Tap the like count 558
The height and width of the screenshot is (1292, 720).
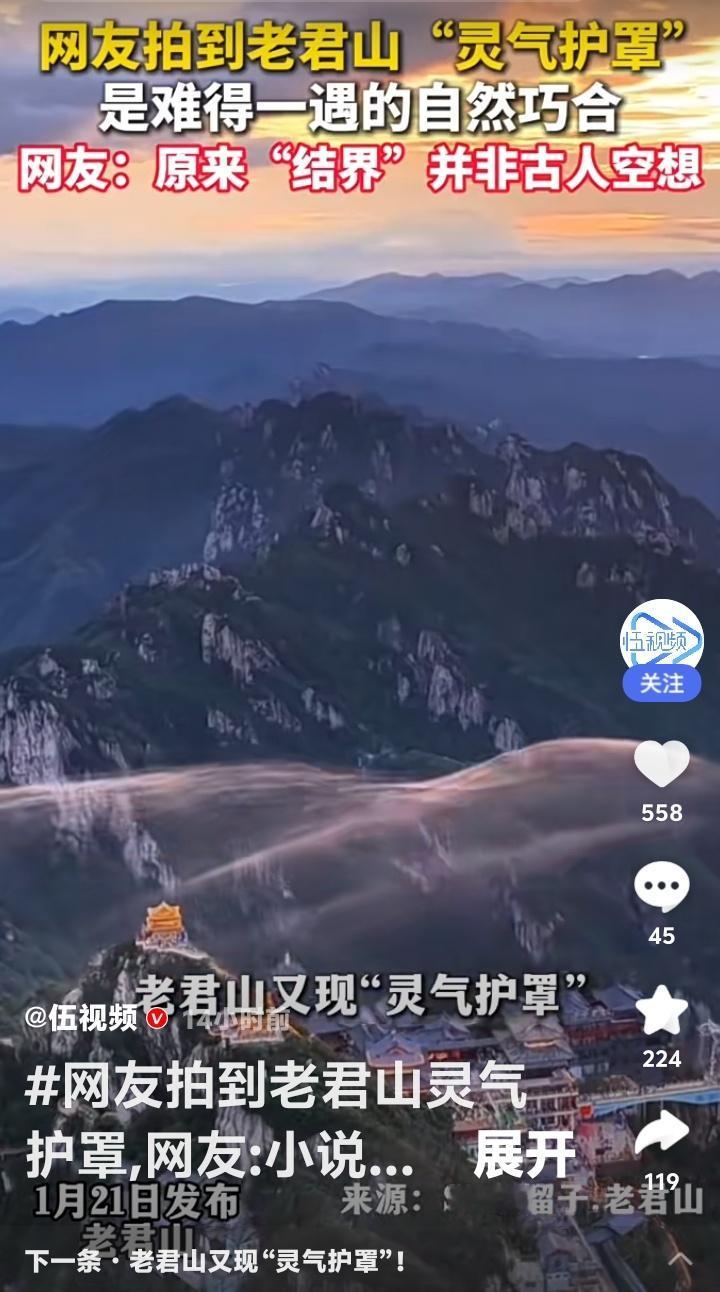point(663,813)
